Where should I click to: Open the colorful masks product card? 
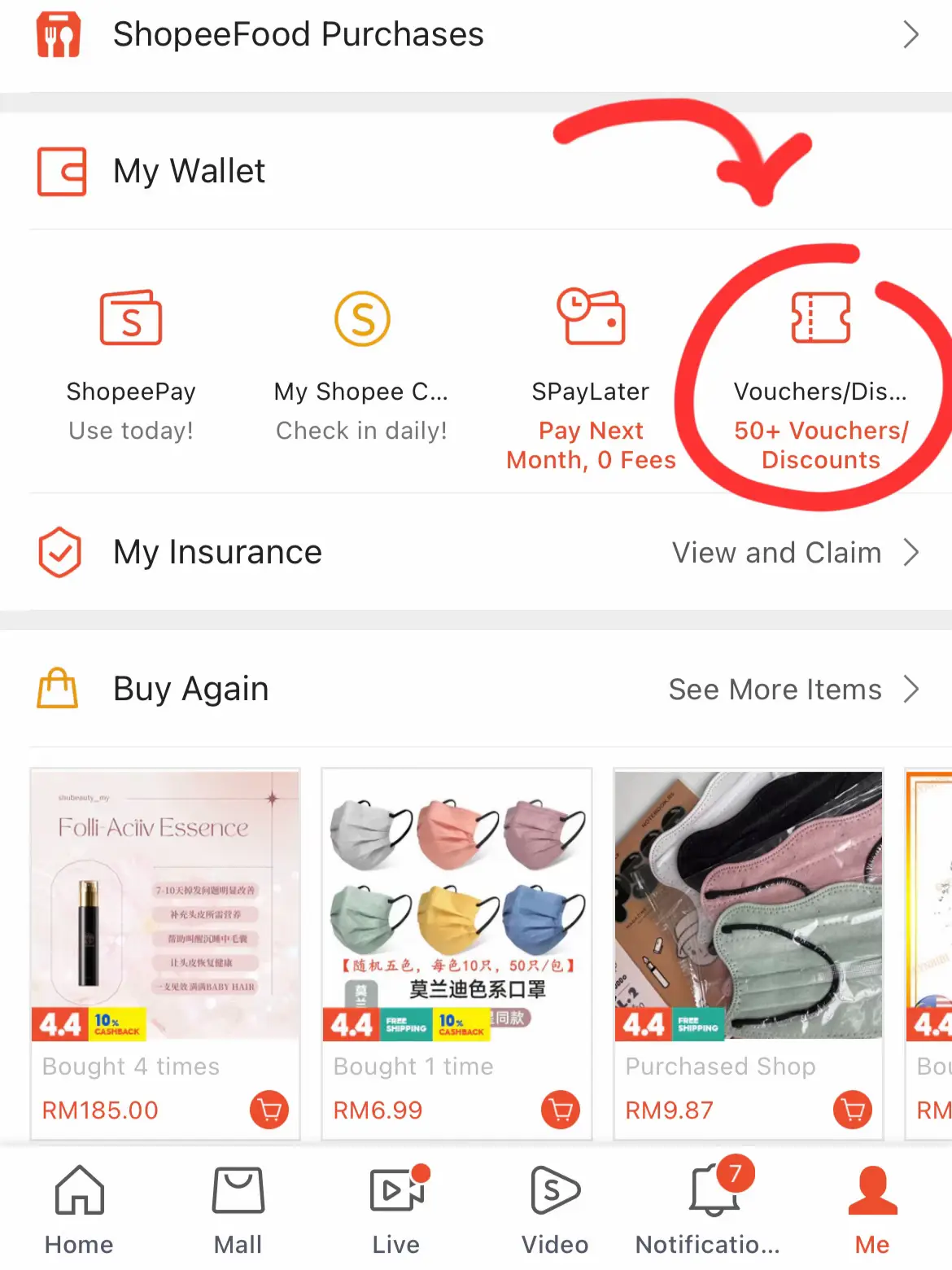(456, 905)
